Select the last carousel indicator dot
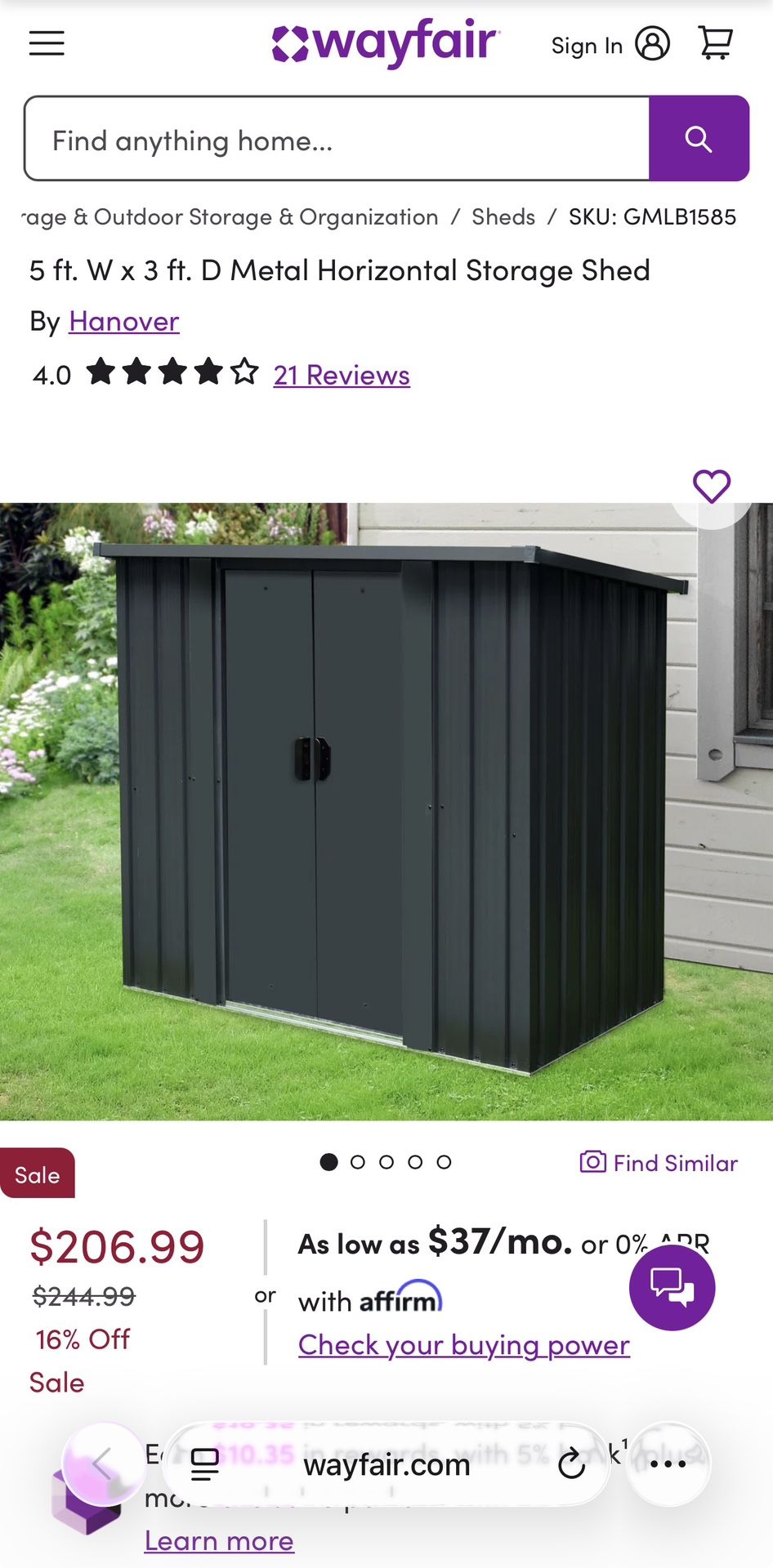 (x=444, y=1161)
